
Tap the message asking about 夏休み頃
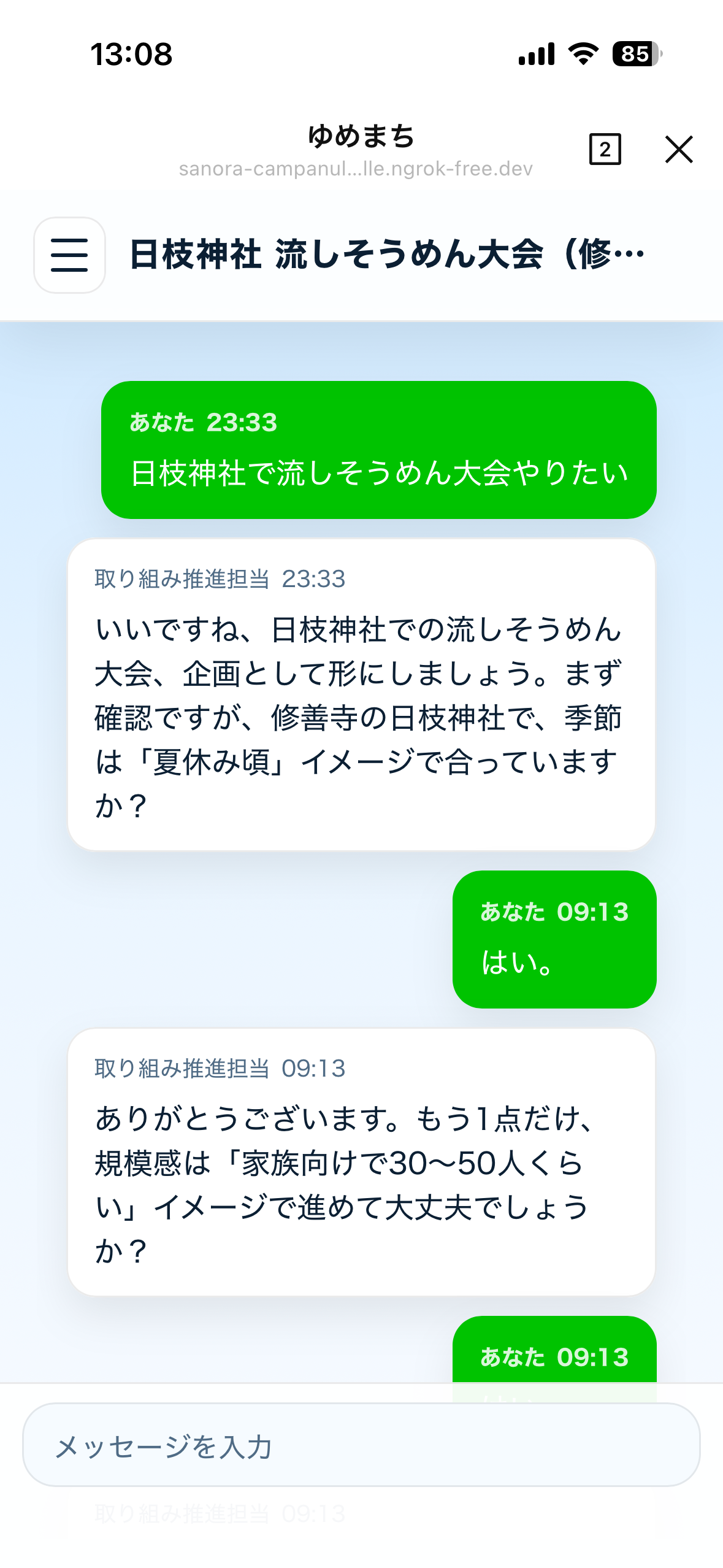(362, 718)
